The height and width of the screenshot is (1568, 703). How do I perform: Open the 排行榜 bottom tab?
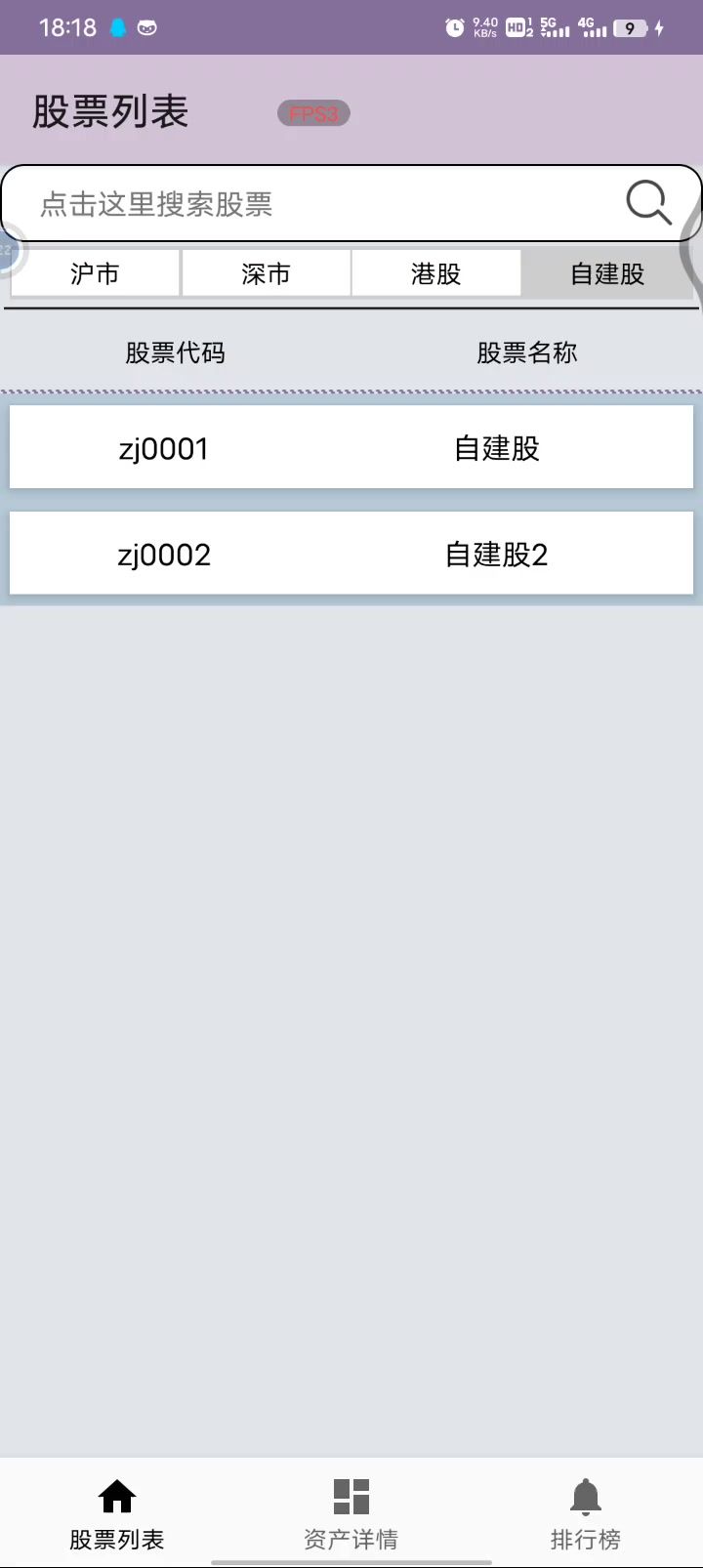[x=586, y=1512]
